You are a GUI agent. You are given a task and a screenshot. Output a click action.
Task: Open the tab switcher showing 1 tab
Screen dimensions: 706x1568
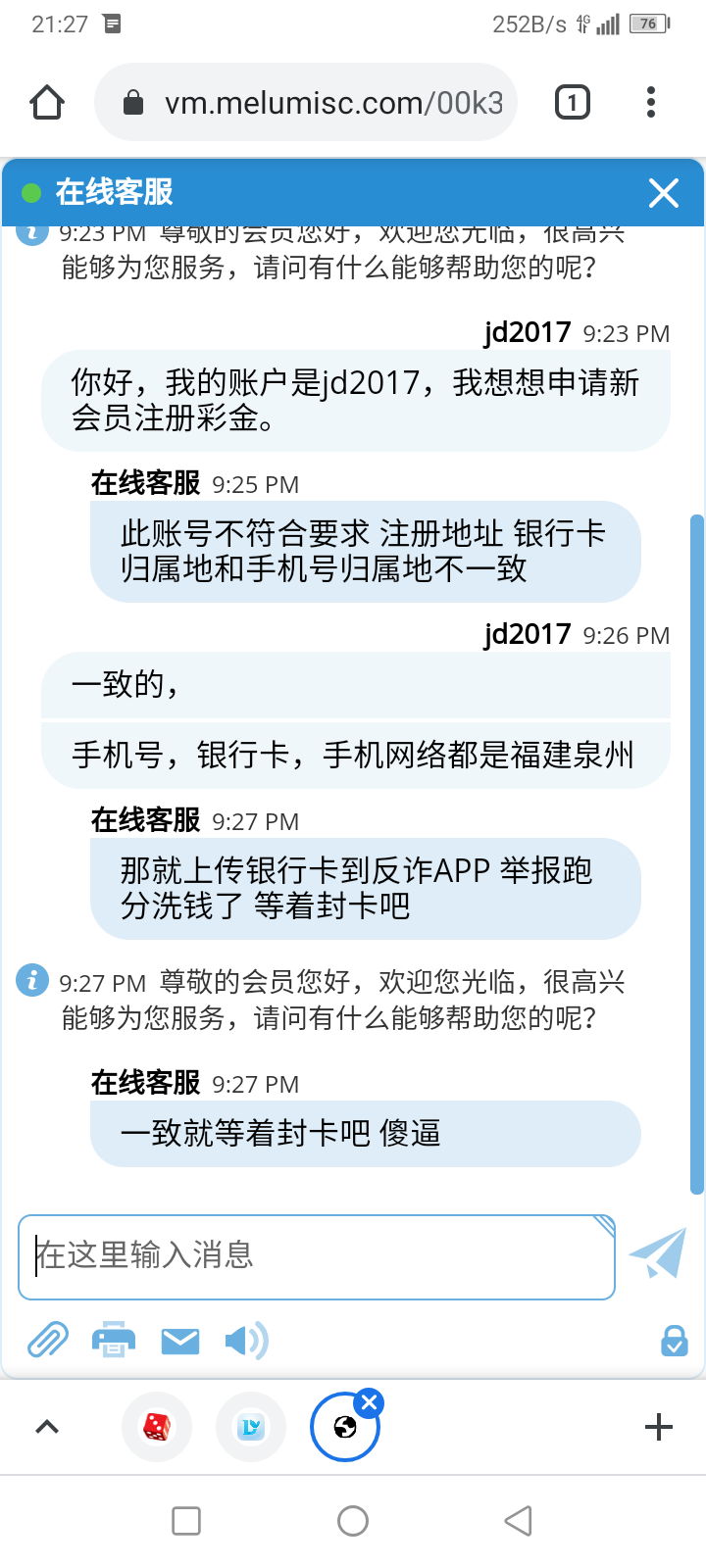573,102
